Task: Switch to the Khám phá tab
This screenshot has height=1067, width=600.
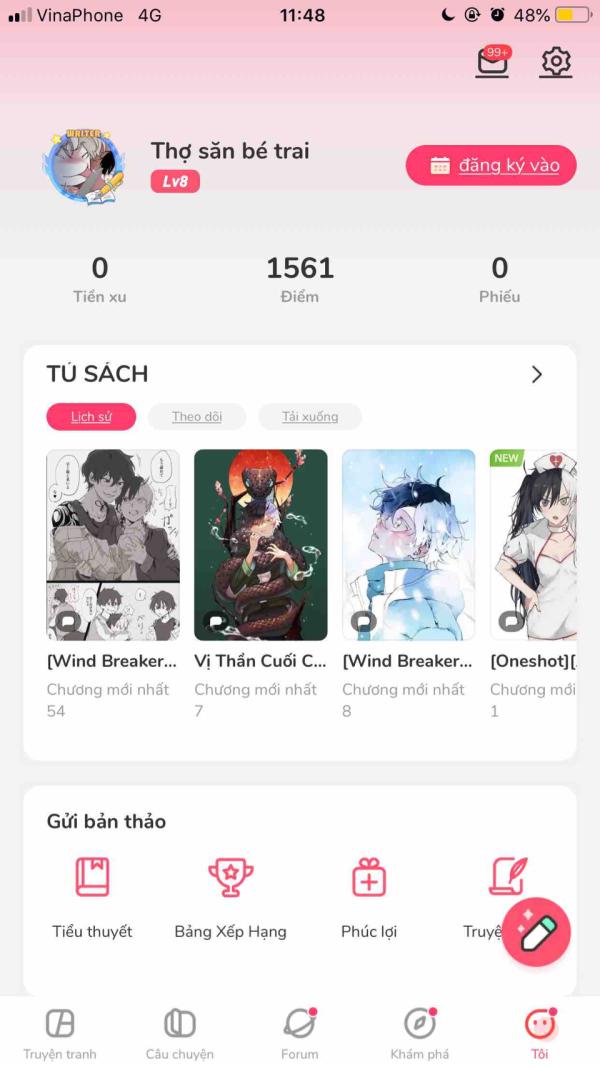Action: 419,1033
